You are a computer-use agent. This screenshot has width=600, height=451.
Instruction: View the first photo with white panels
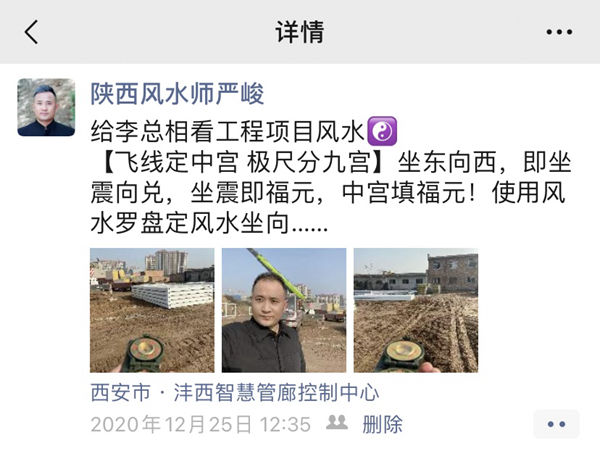(152, 310)
